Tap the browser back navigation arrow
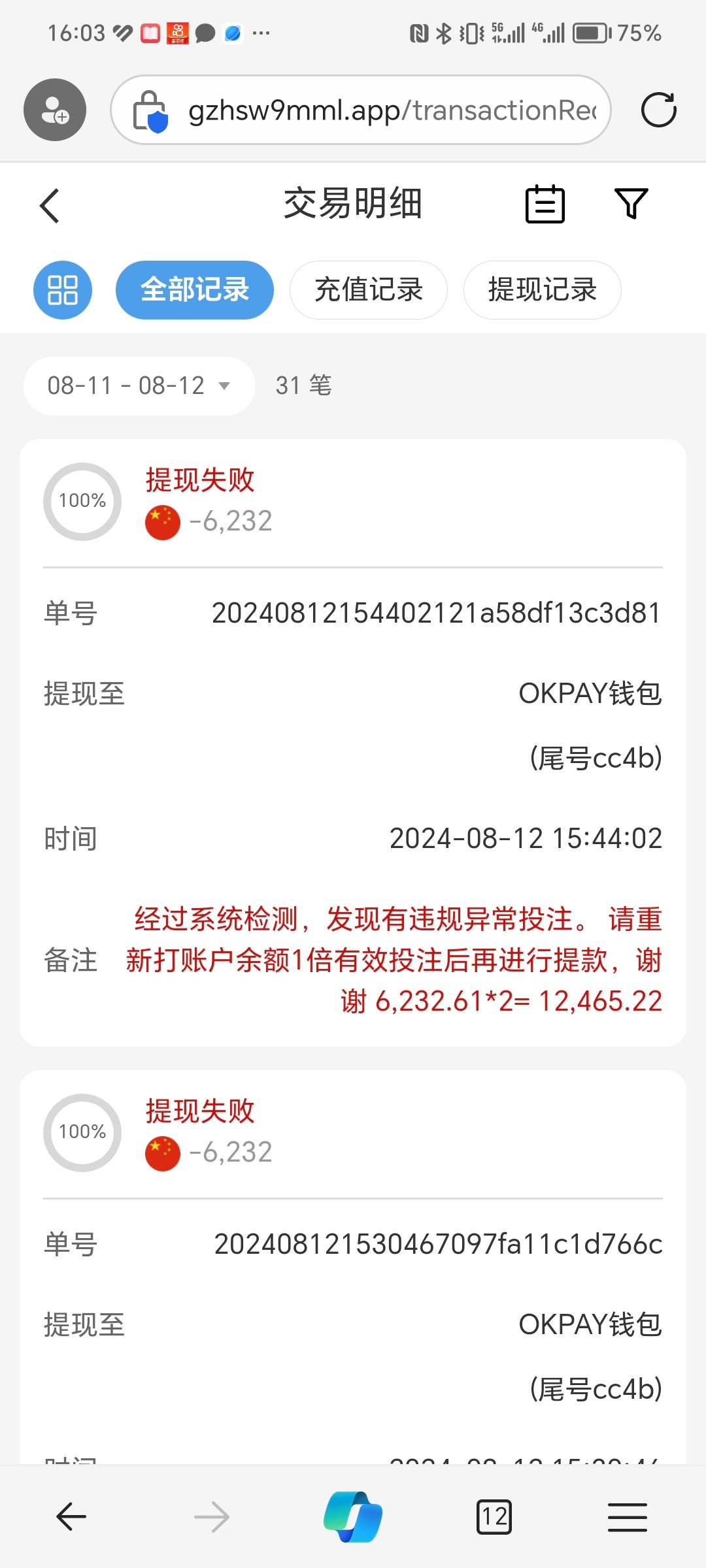706x1568 pixels. [71, 1517]
